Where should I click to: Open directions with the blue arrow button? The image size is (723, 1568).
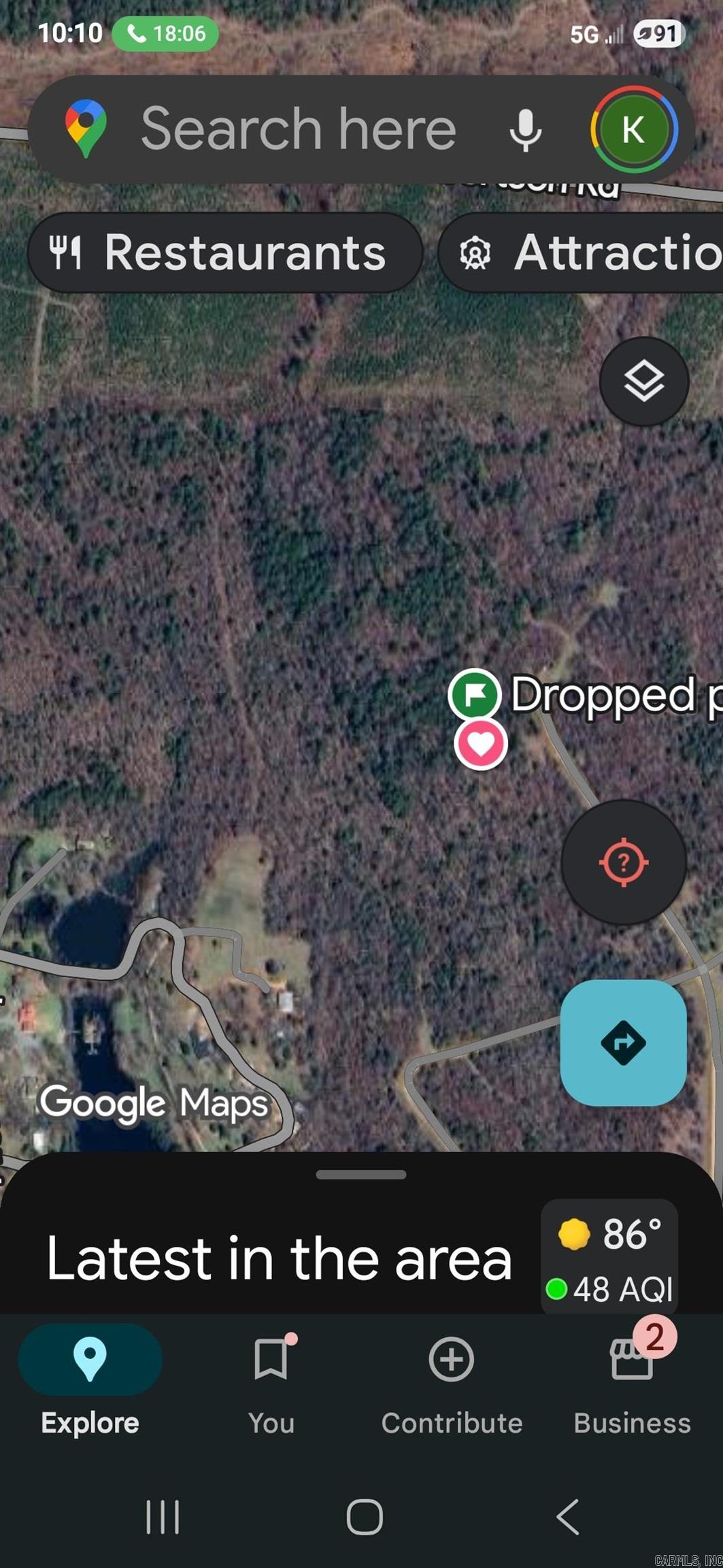(624, 1043)
